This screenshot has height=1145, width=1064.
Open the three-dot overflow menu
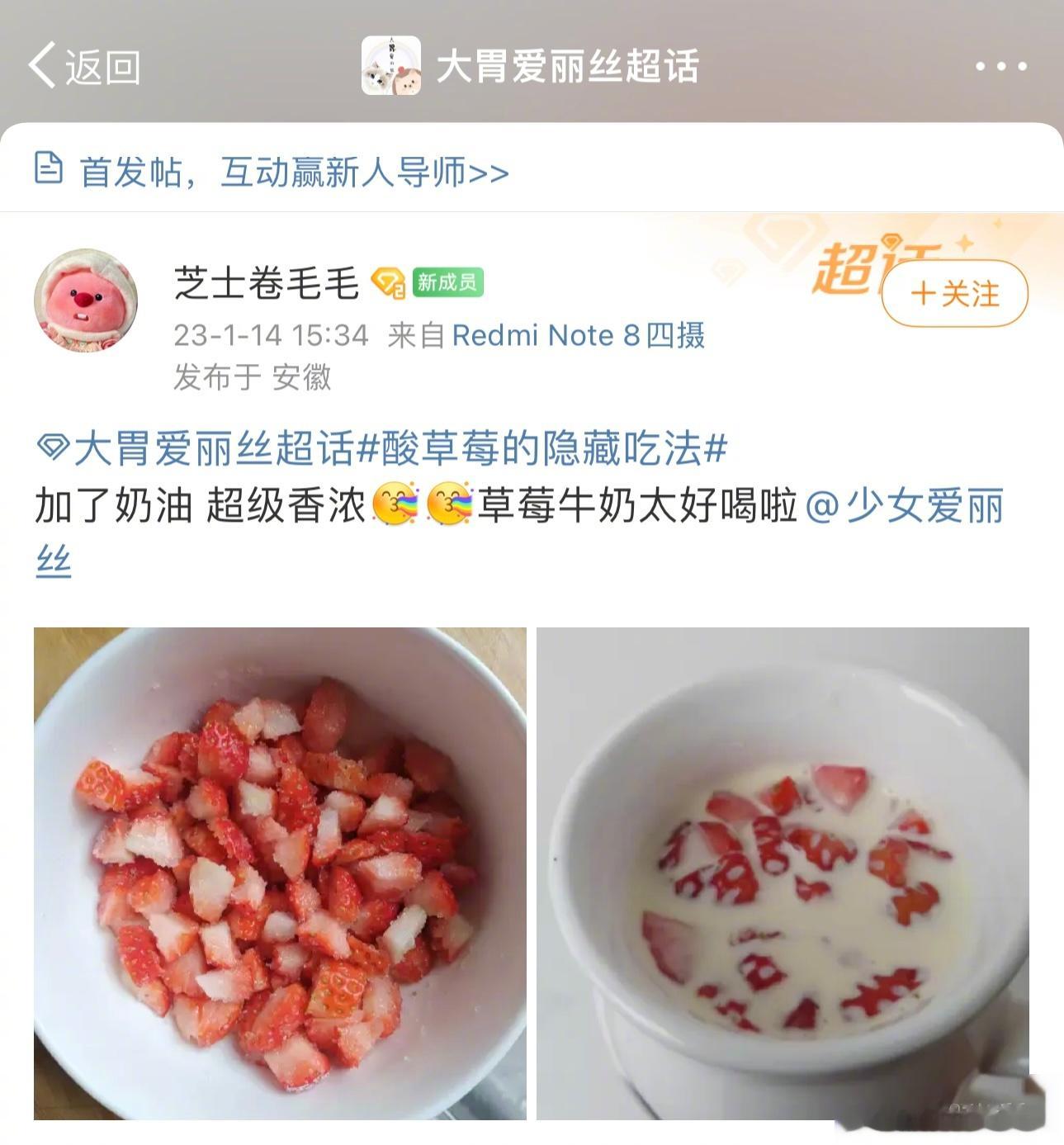(x=1000, y=67)
